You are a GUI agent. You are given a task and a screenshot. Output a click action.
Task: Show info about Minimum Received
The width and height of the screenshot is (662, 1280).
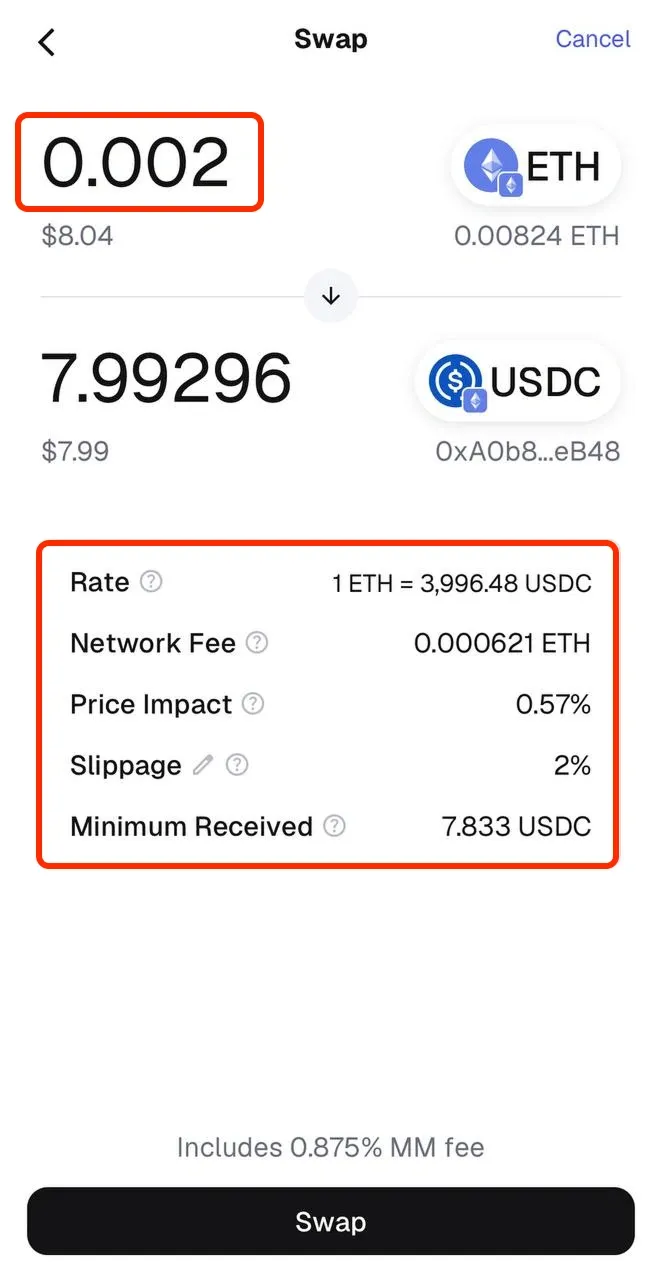tap(335, 827)
